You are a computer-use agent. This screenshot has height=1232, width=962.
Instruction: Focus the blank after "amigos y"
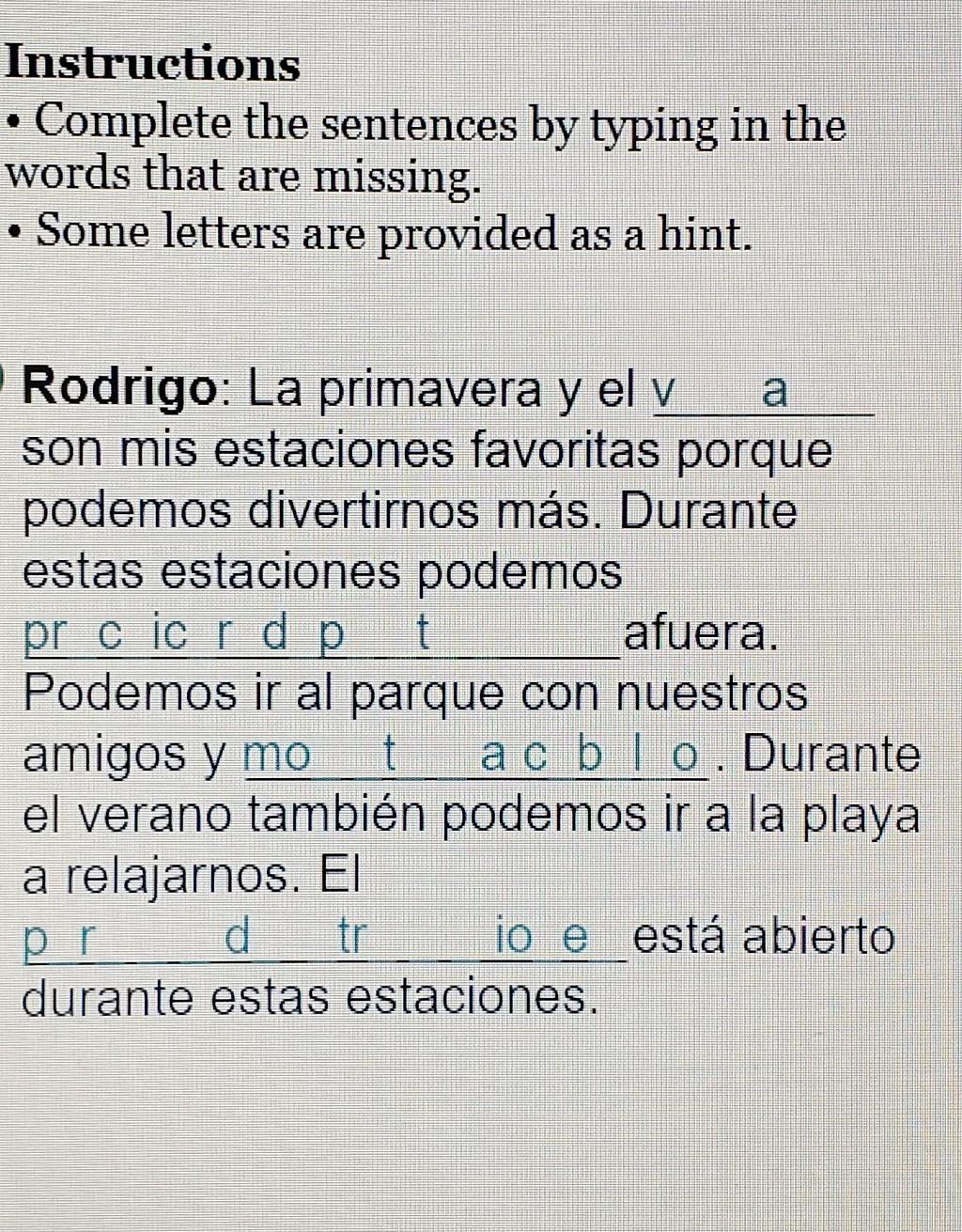(475, 757)
